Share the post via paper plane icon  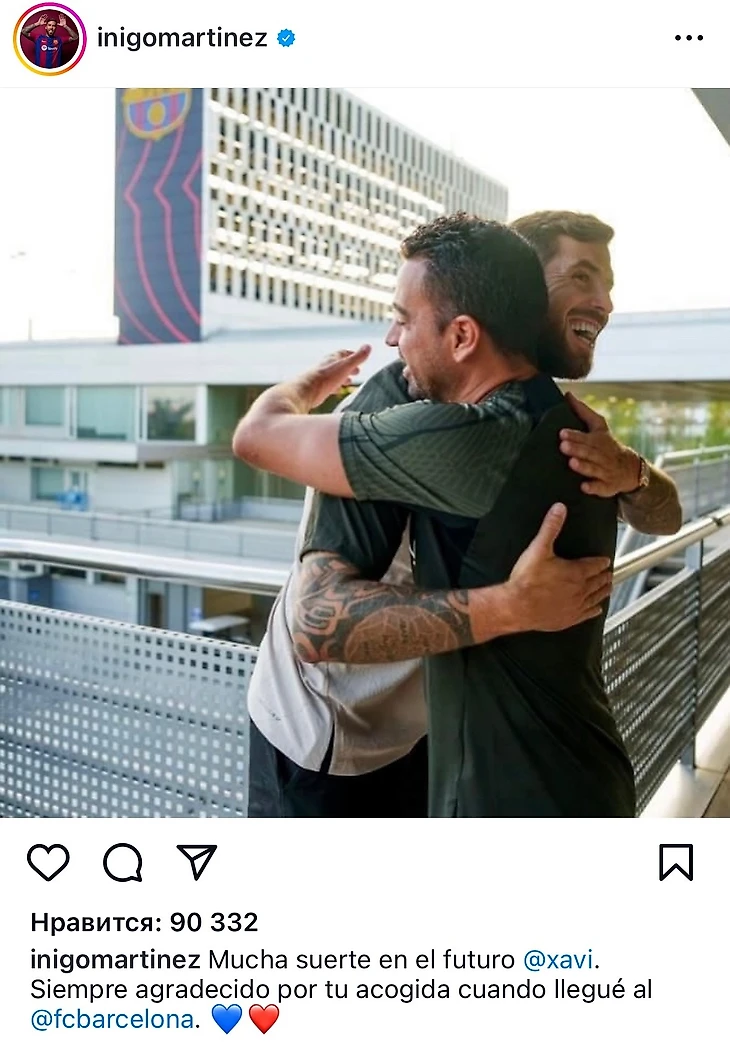point(196,862)
